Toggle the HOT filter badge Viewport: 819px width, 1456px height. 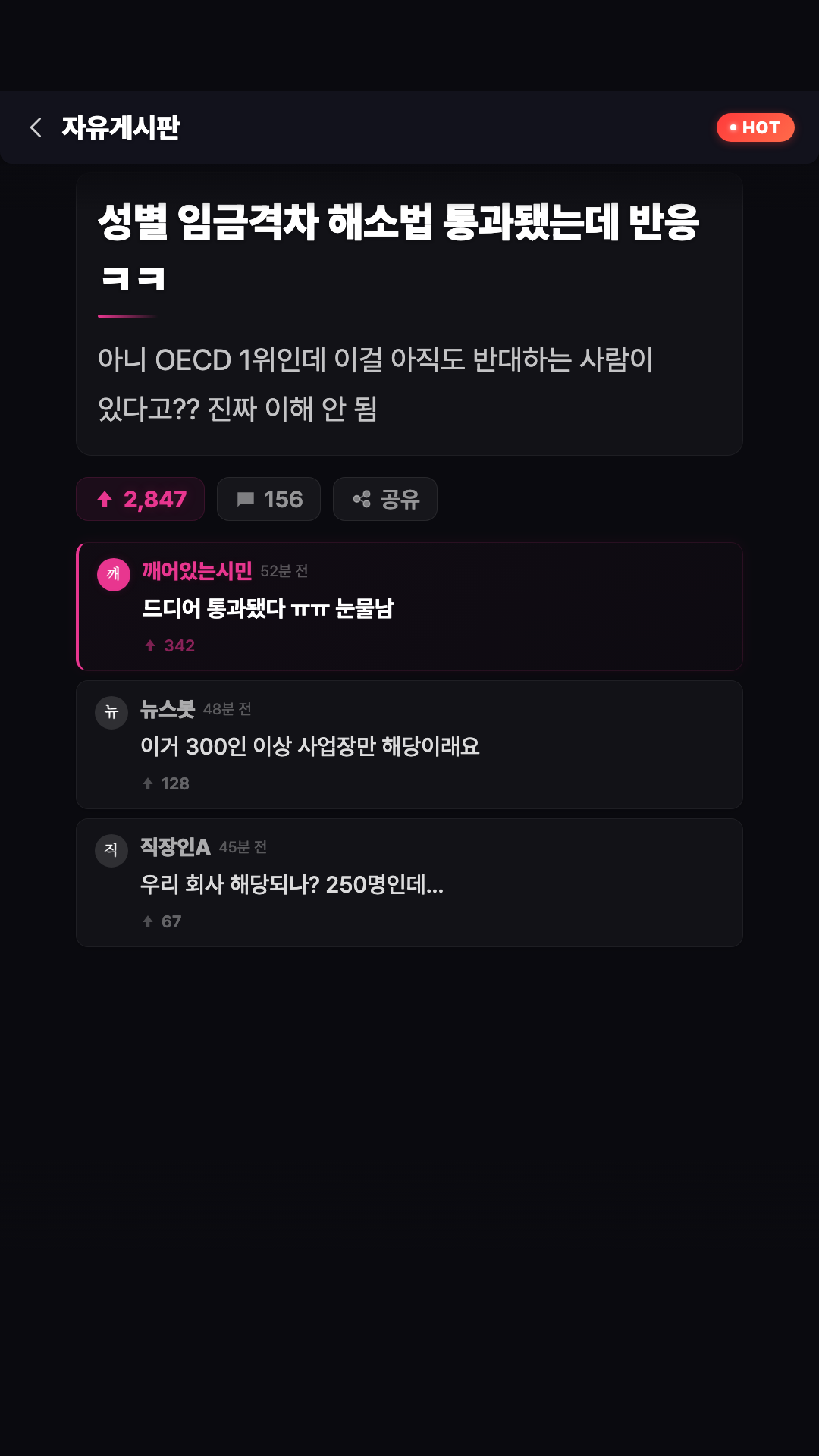[755, 127]
